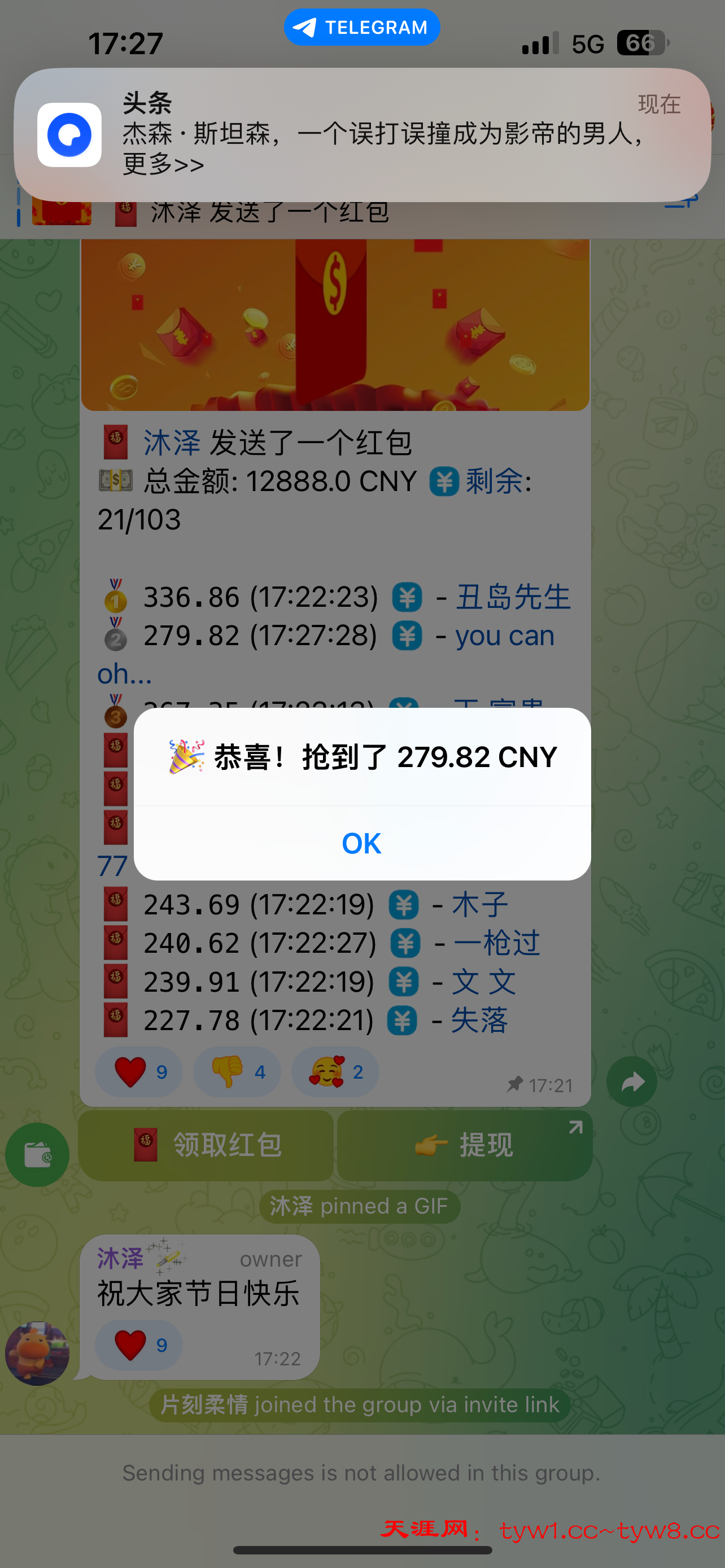725x1568 pixels.
Task: Forward the red packet message
Action: tap(631, 1081)
